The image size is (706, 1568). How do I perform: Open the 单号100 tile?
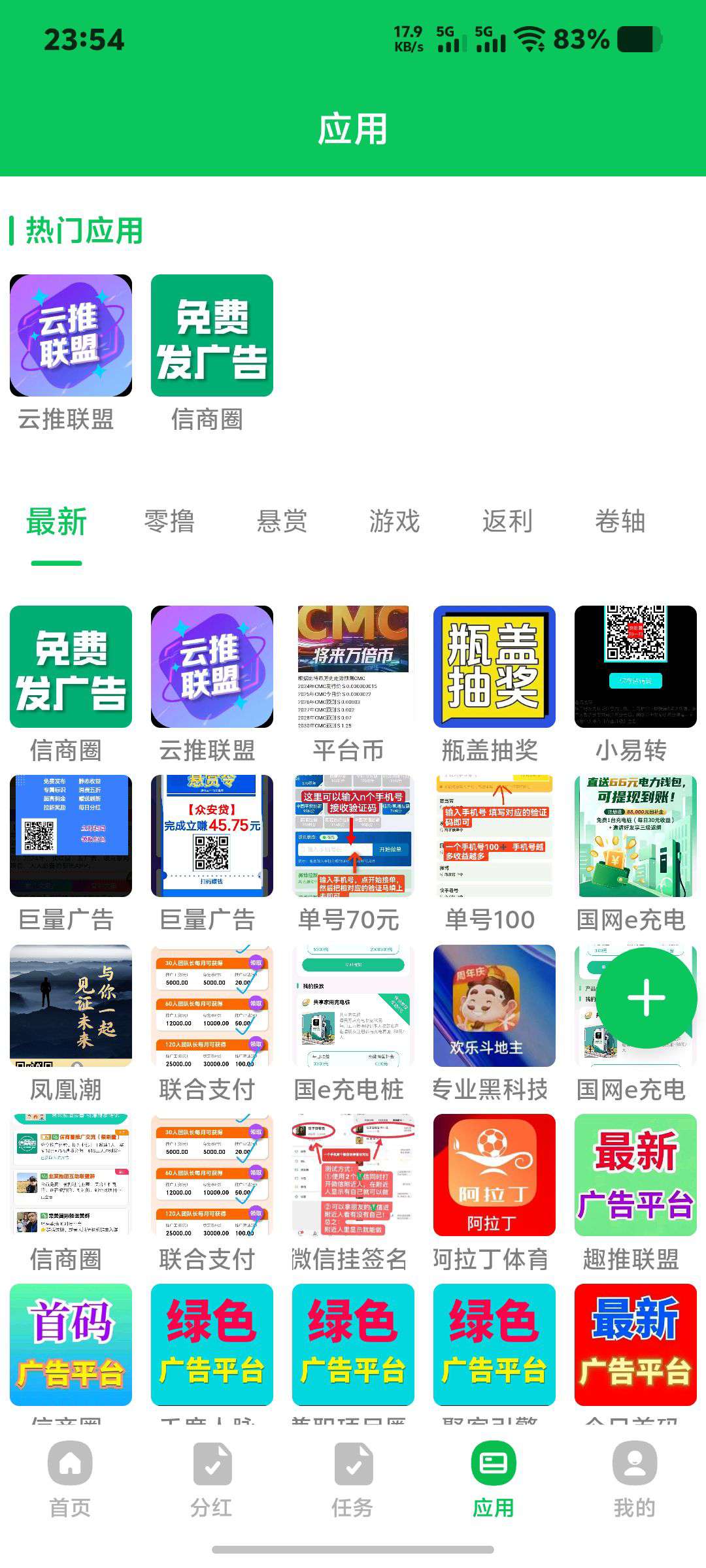[x=494, y=836]
